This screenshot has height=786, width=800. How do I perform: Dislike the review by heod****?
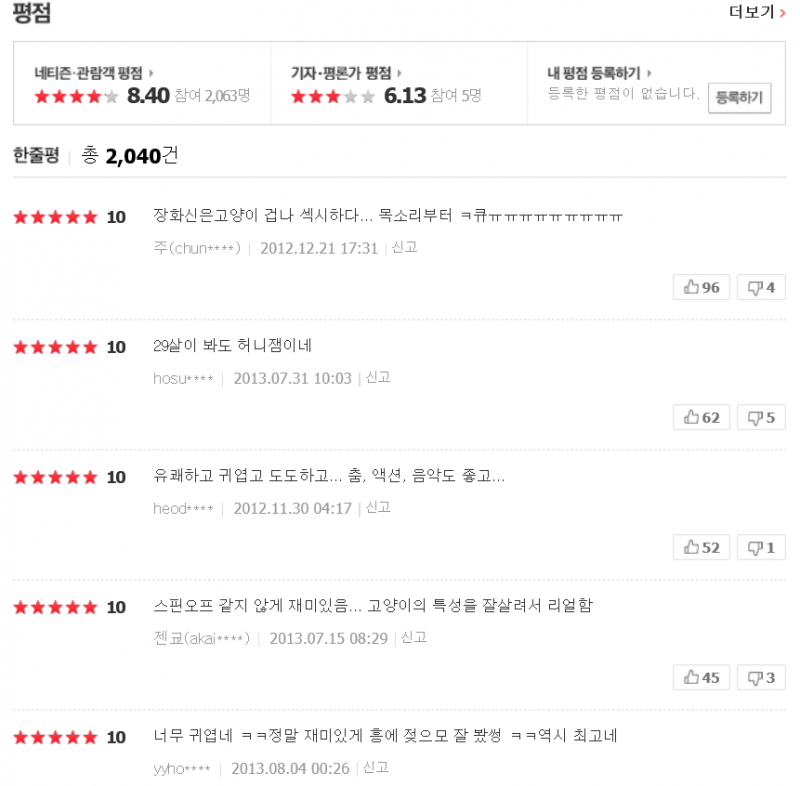761,548
